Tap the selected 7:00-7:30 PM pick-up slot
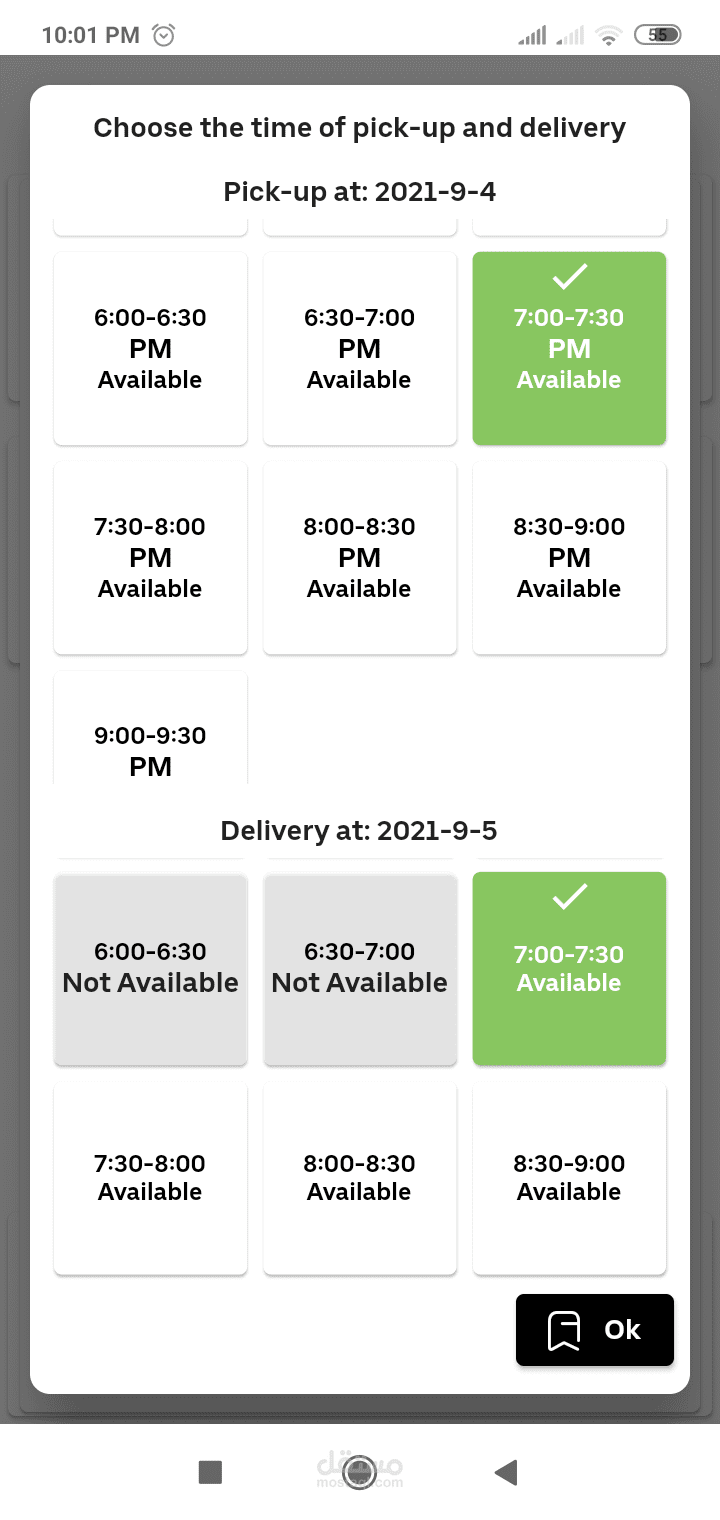The width and height of the screenshot is (720, 1520). point(569,348)
